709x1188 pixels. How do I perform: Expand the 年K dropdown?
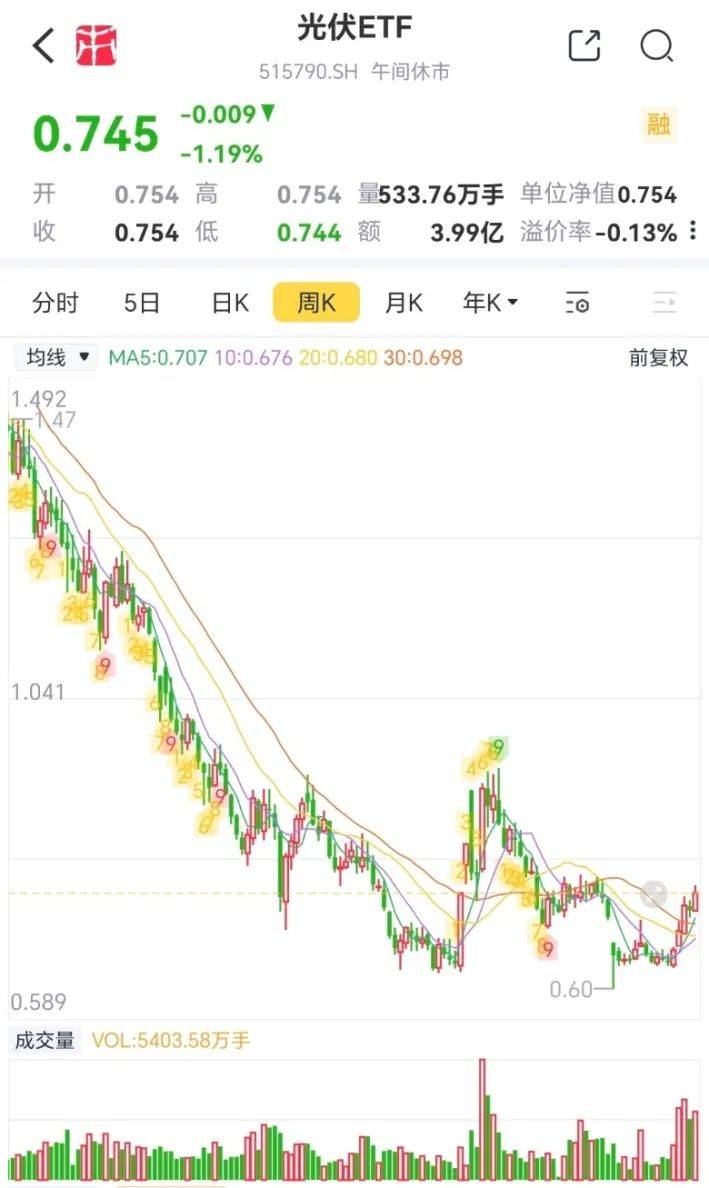(x=490, y=303)
